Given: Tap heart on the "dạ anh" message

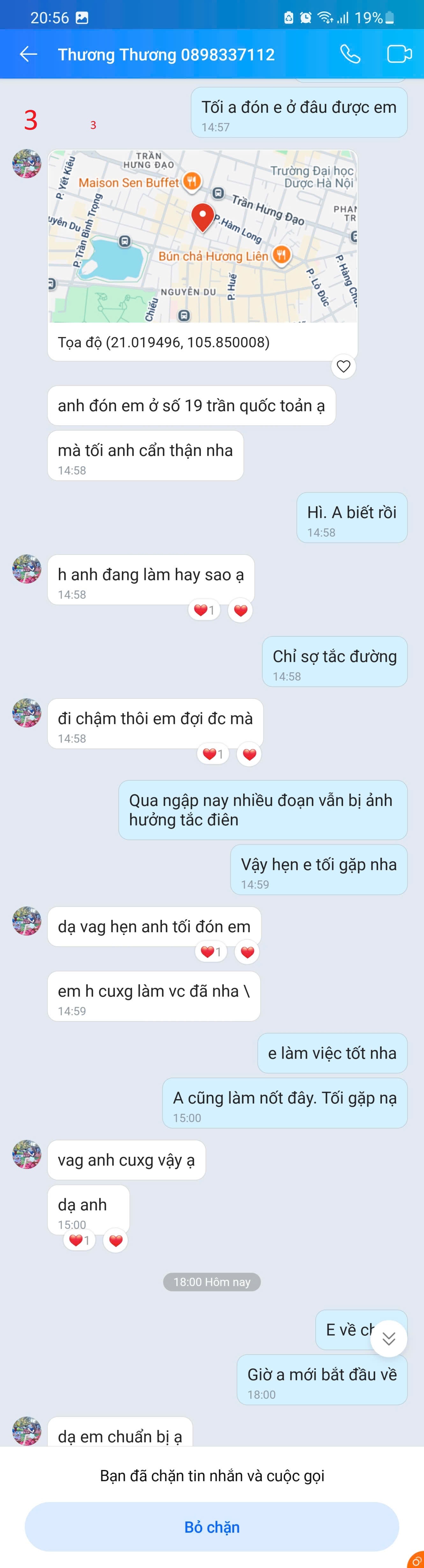Looking at the screenshot, I should 116,1241.
